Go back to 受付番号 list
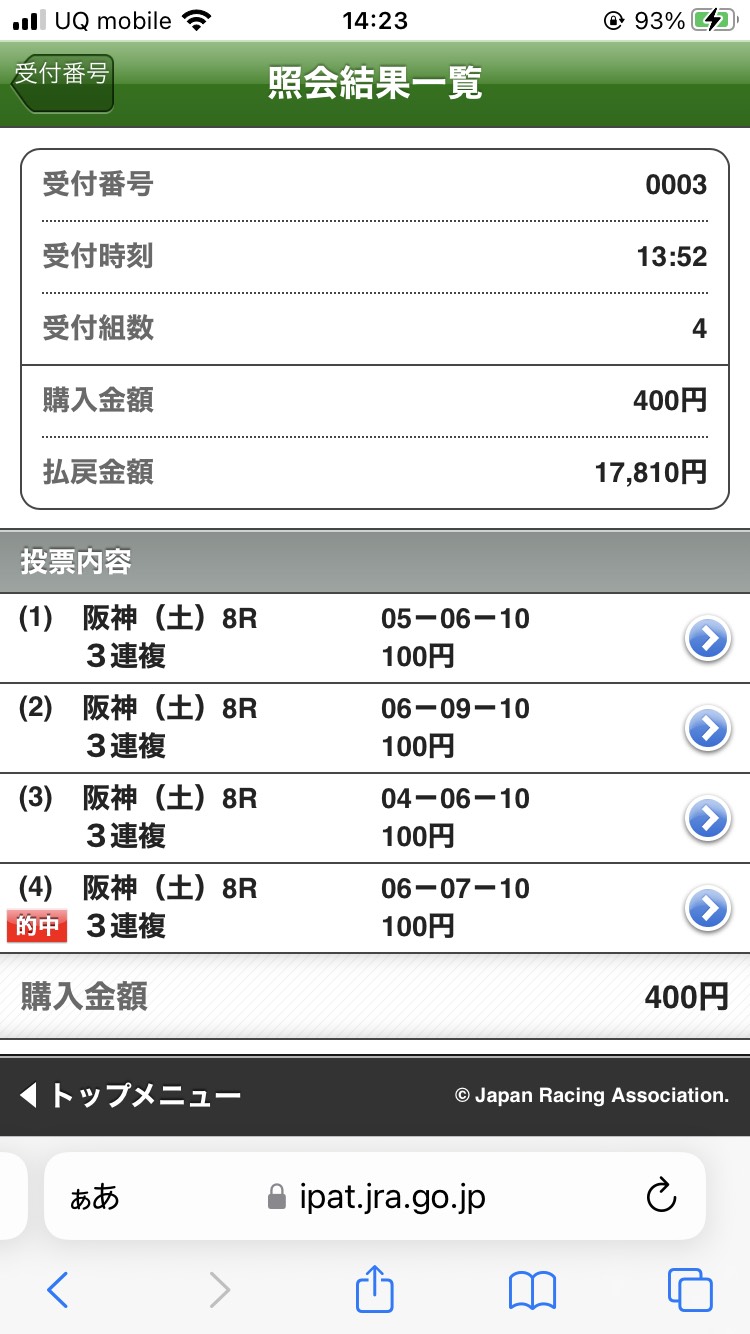The width and height of the screenshot is (750, 1334). point(62,80)
